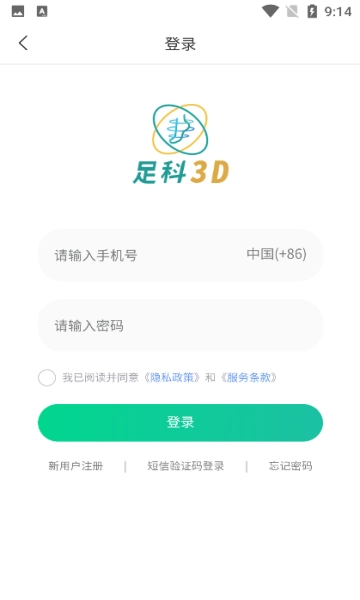Tap 忘记密码 to reset password
The height and width of the screenshot is (600, 360).
click(x=290, y=466)
